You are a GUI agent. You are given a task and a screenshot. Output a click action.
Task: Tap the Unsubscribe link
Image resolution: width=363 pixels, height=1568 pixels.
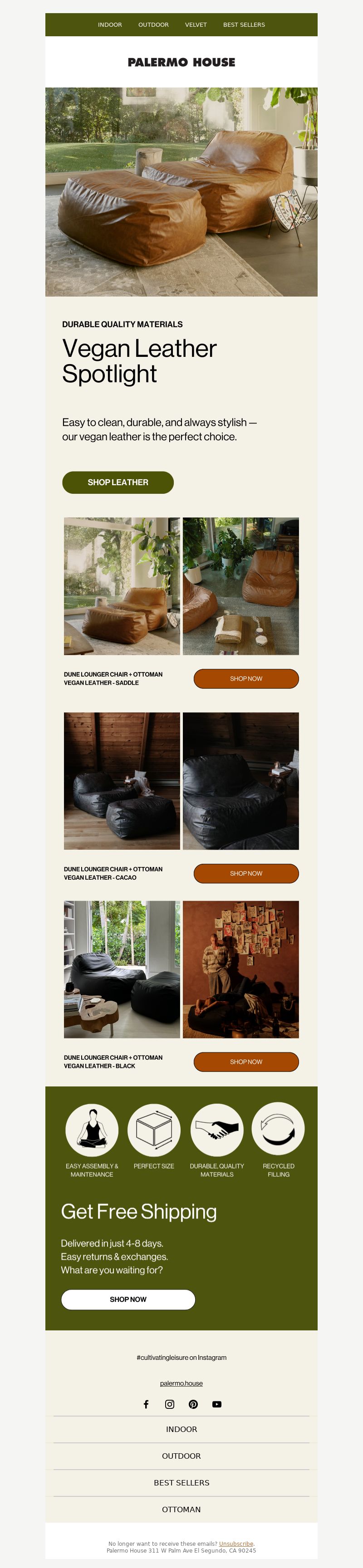pyautogui.click(x=235, y=1544)
